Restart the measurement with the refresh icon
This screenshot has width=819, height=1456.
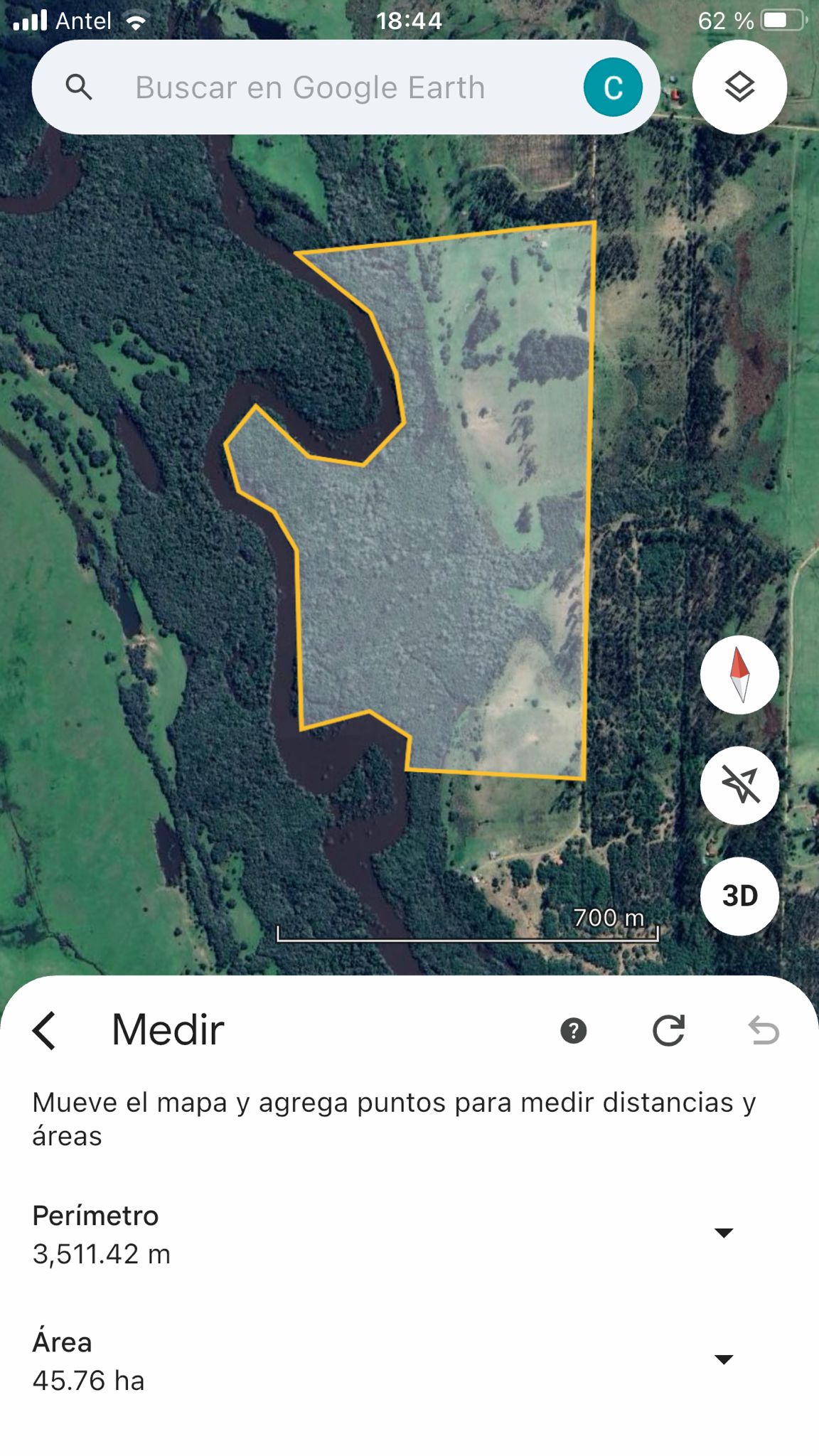point(668,1030)
